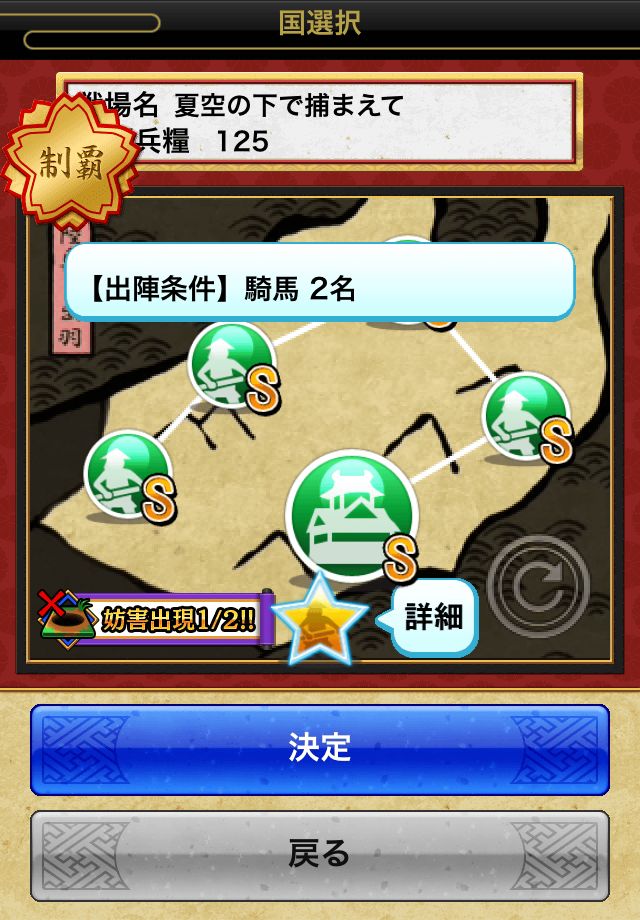Image resolution: width=640 pixels, height=920 pixels.
Task: Open the 詳細 details bubble
Action: click(x=429, y=617)
